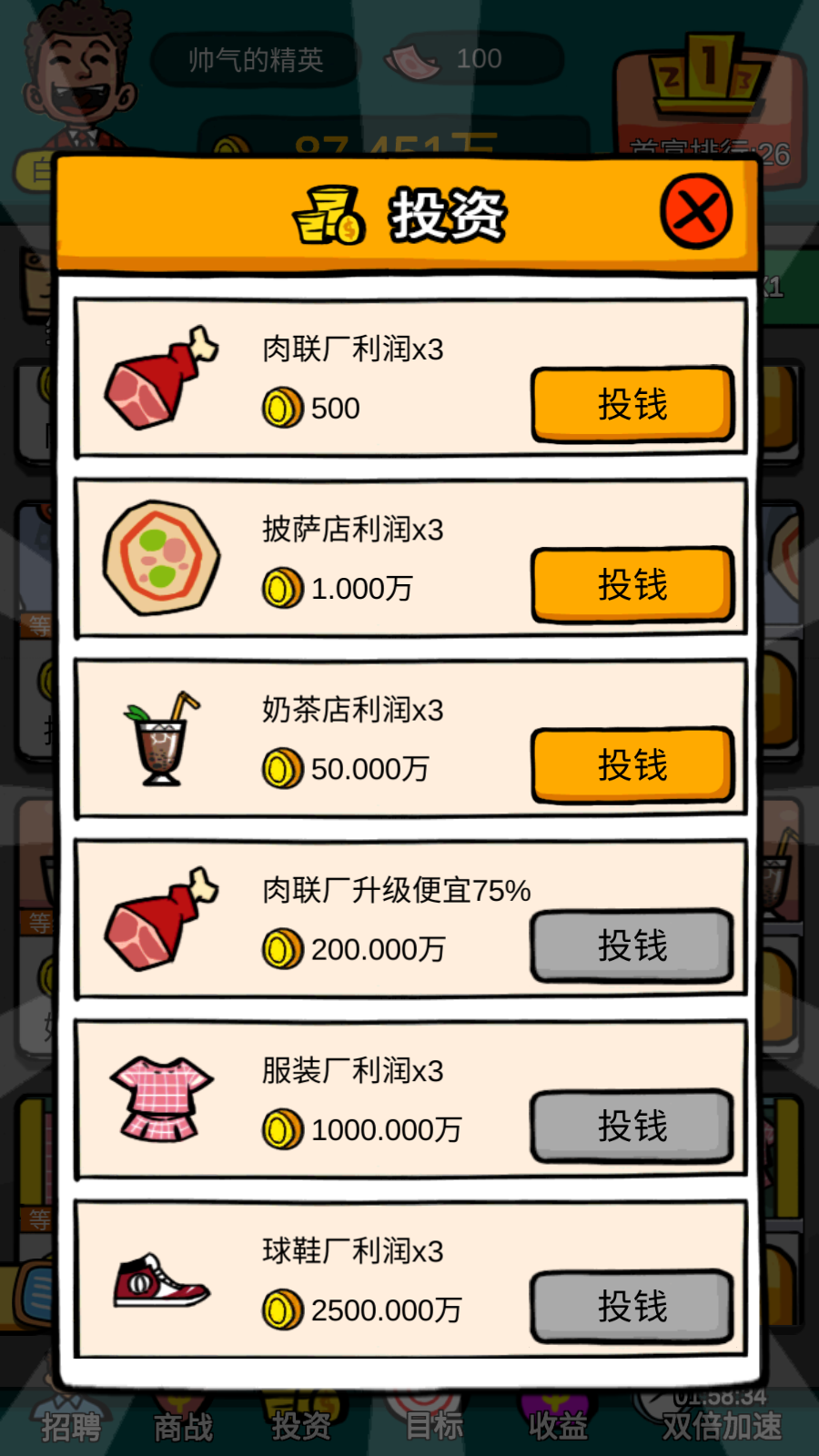Click the gold coin icon beside 500
This screenshot has height=1456, width=819.
point(282,409)
